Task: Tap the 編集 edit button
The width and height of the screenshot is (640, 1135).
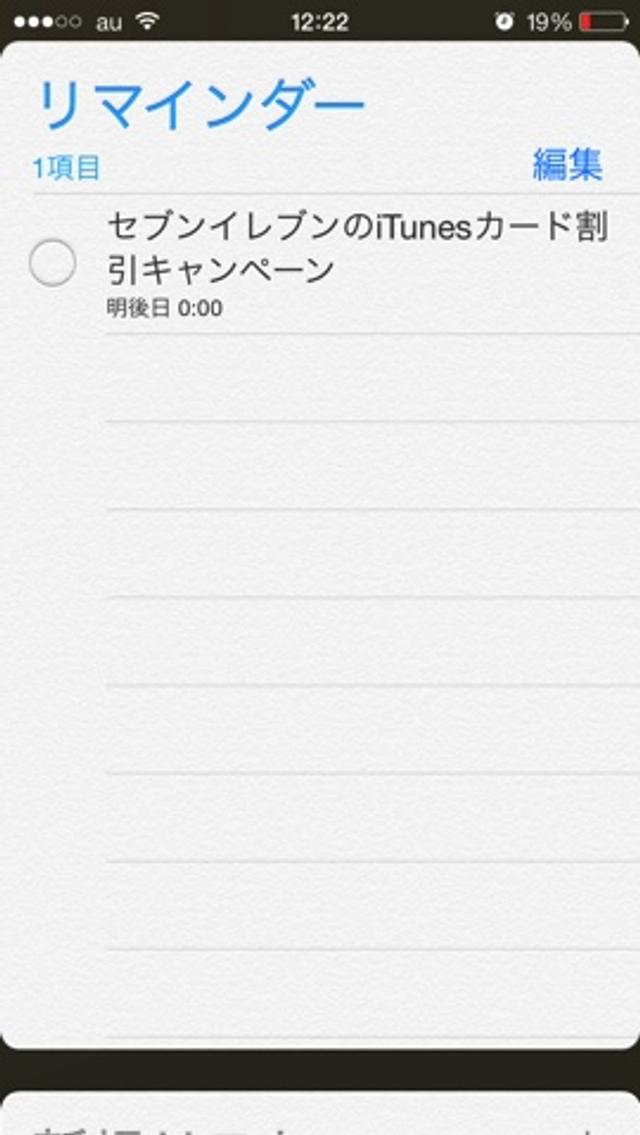Action: pyautogui.click(x=567, y=165)
